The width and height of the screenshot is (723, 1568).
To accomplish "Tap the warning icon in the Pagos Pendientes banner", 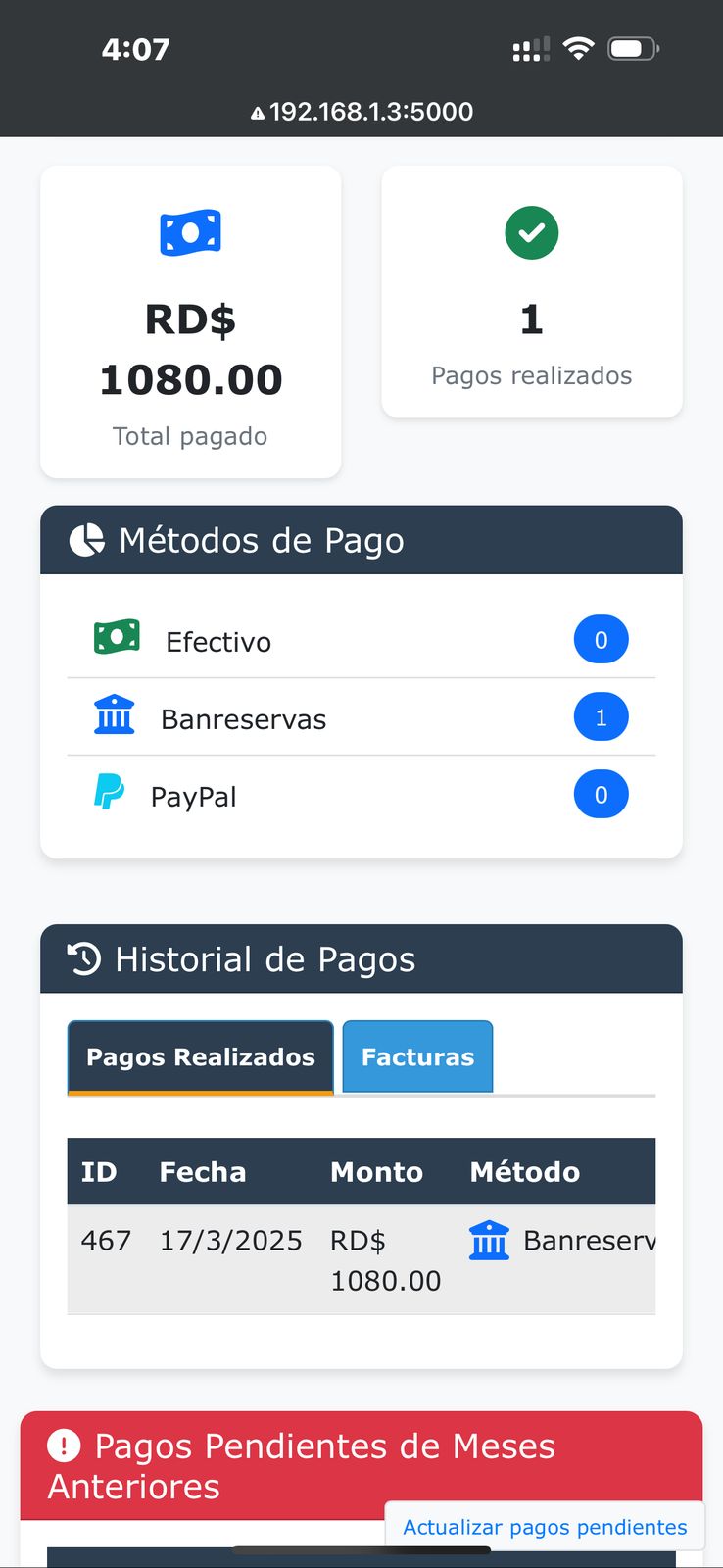I will coord(63,1445).
